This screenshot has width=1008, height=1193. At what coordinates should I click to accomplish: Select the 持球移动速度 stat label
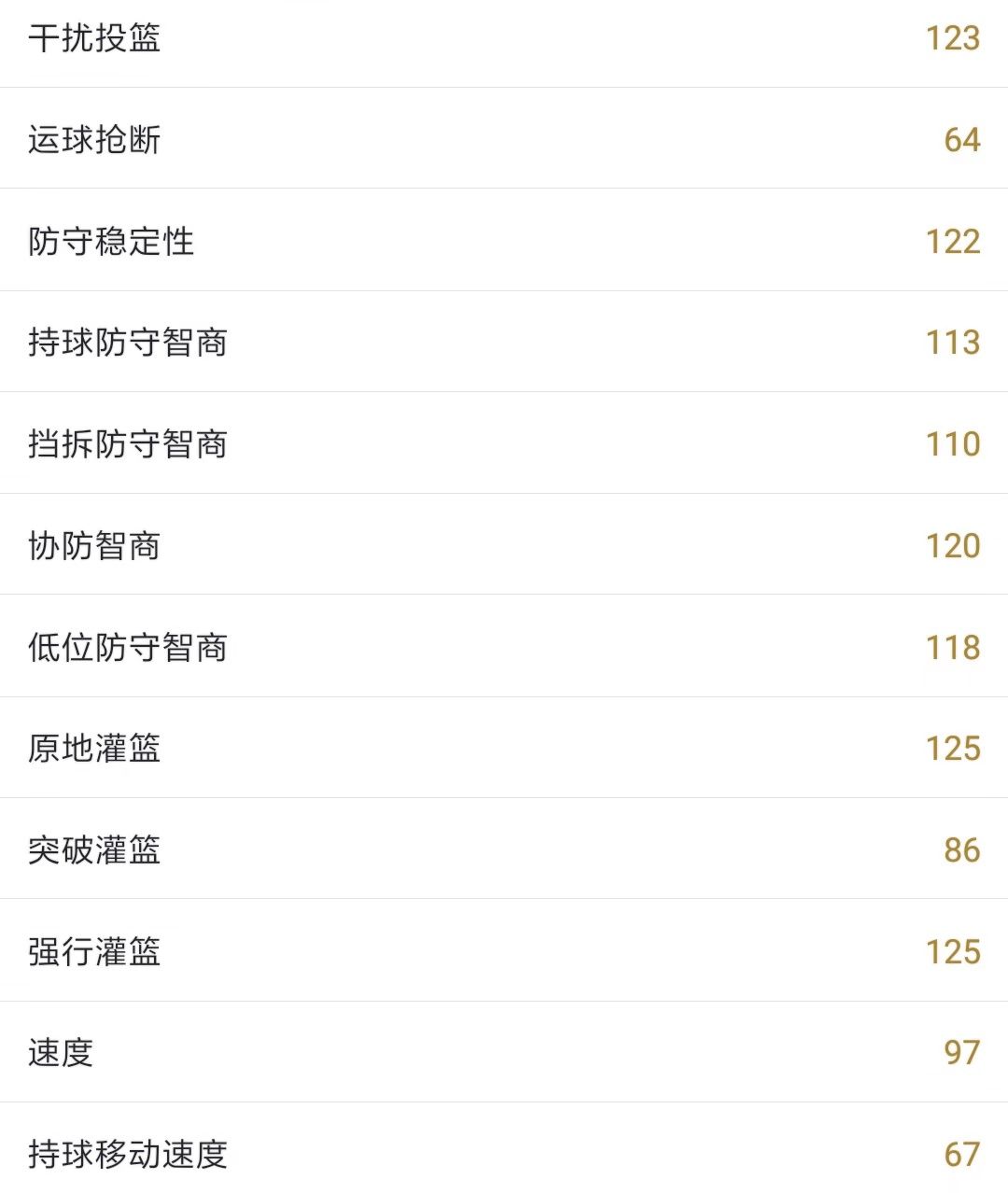coord(128,1156)
